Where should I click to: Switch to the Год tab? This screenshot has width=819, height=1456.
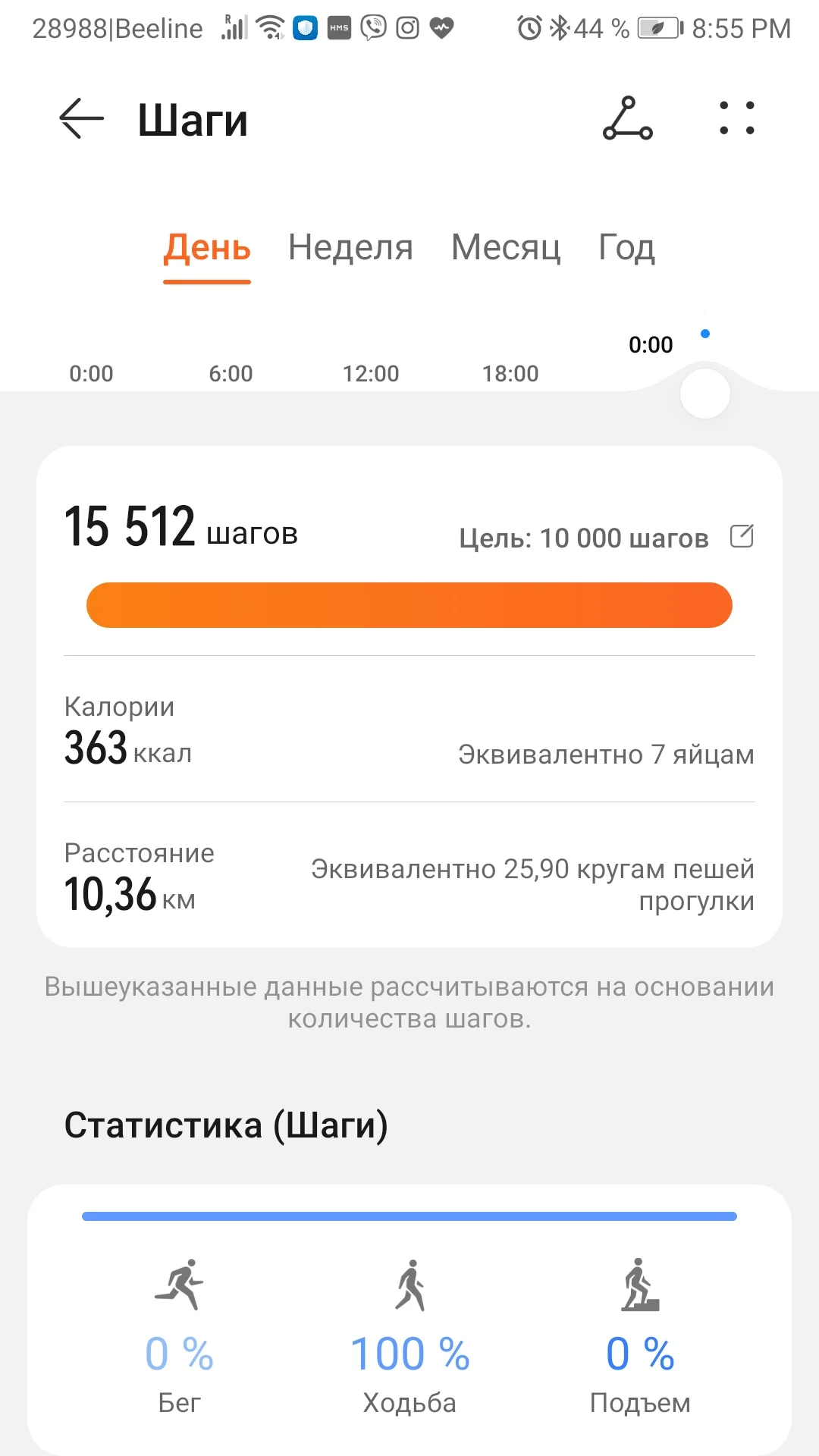[626, 248]
